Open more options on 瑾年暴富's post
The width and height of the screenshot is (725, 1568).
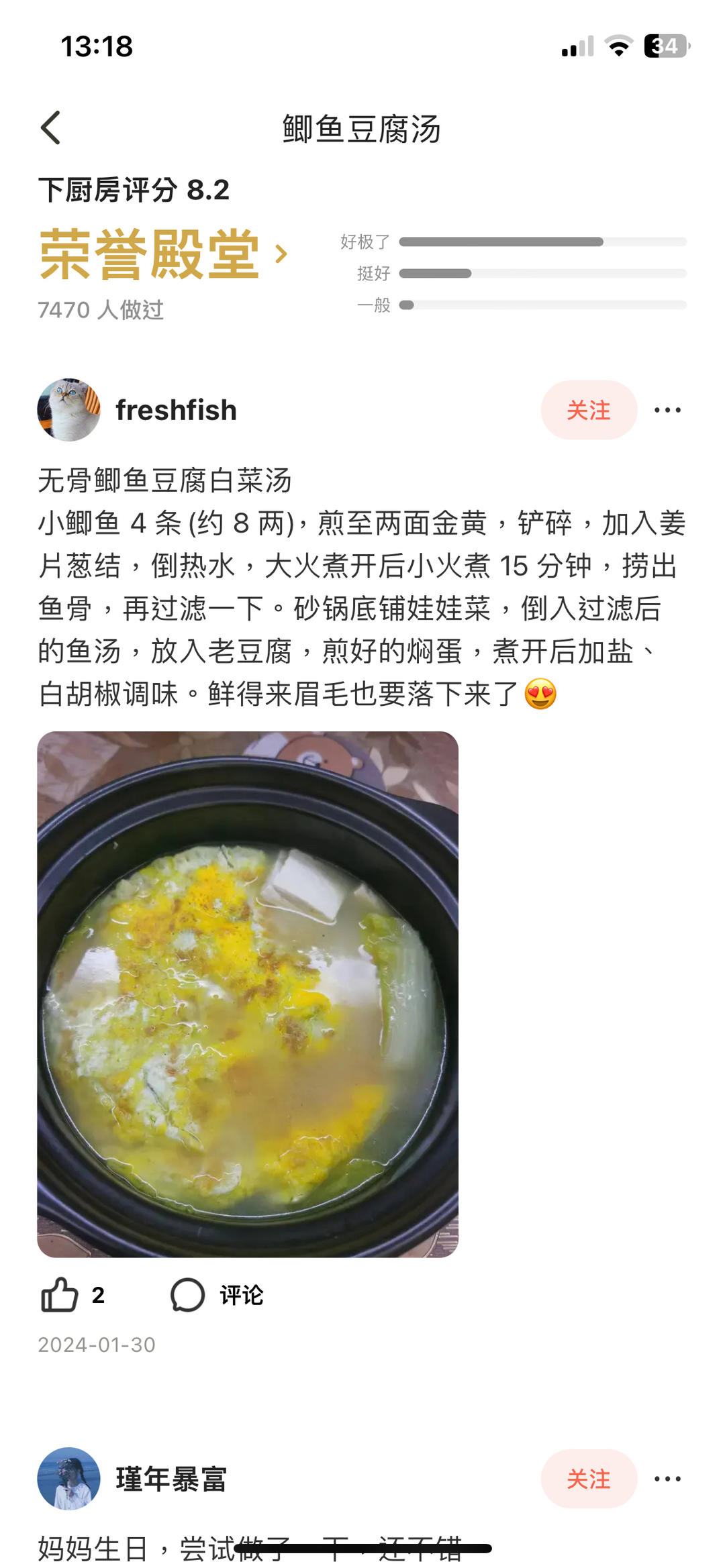click(x=667, y=1479)
